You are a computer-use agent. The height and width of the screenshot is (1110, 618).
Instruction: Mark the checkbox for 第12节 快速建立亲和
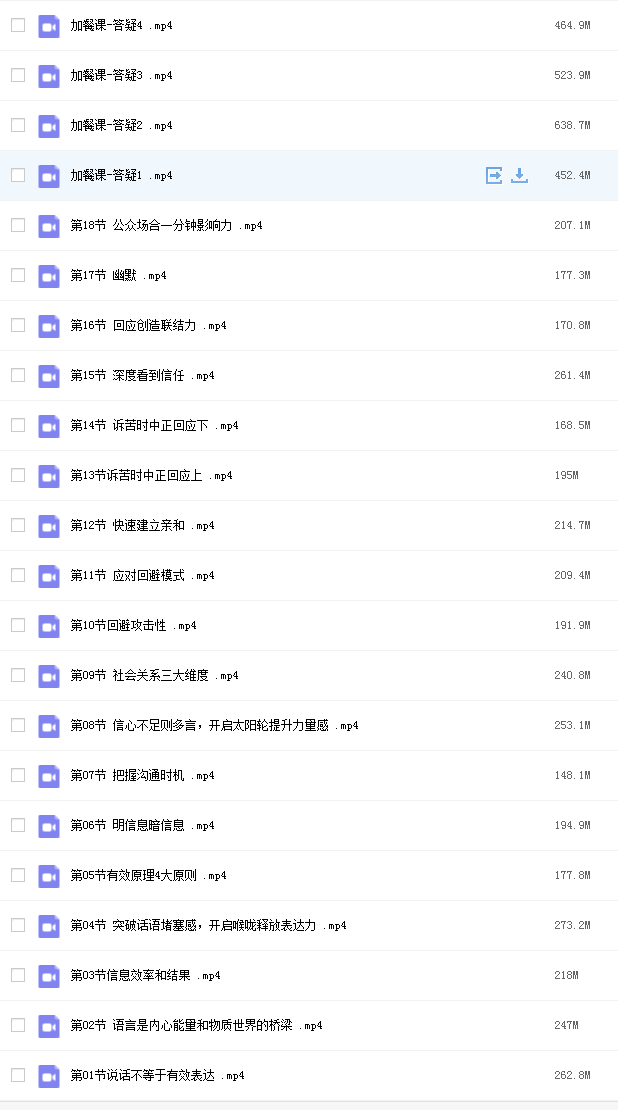18,525
